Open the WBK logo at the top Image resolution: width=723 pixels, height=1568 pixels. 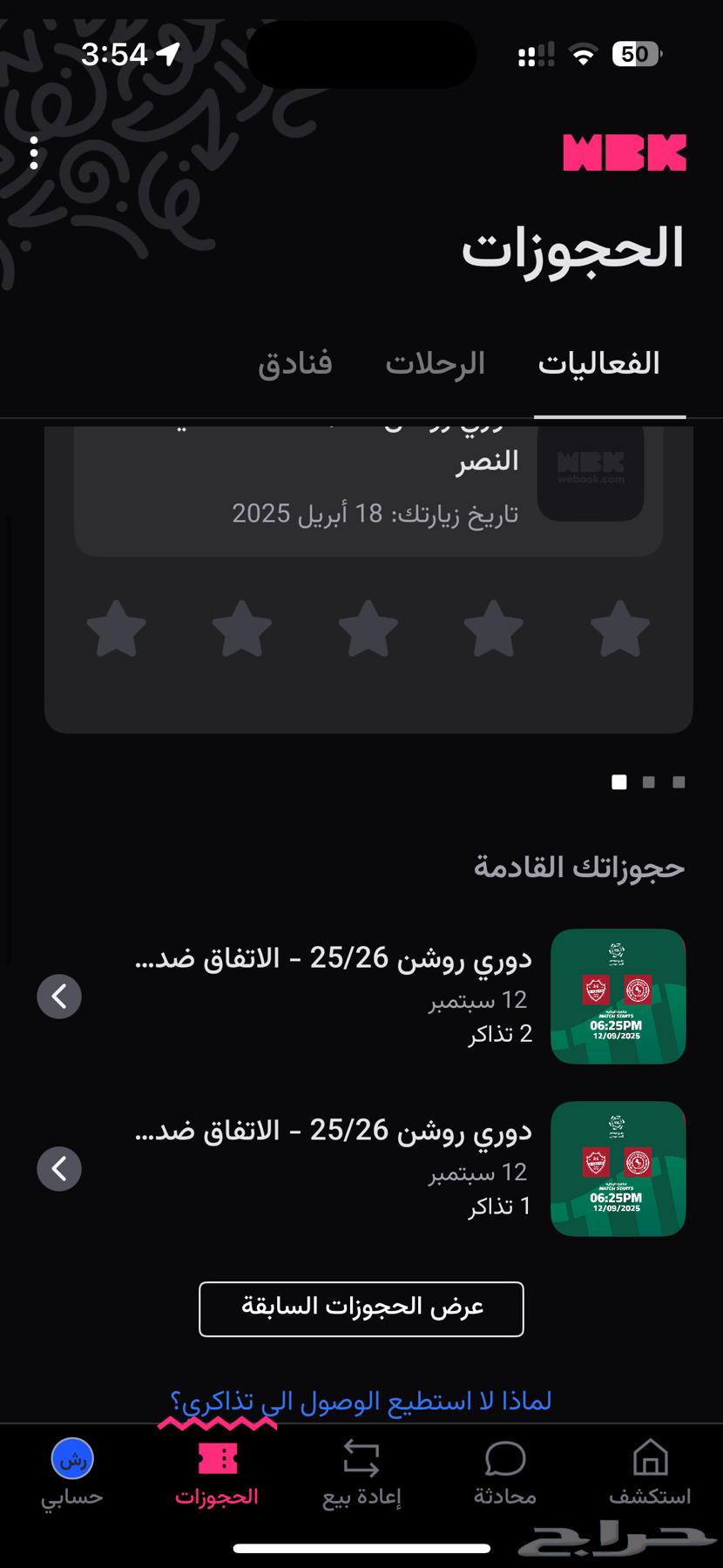click(x=625, y=152)
